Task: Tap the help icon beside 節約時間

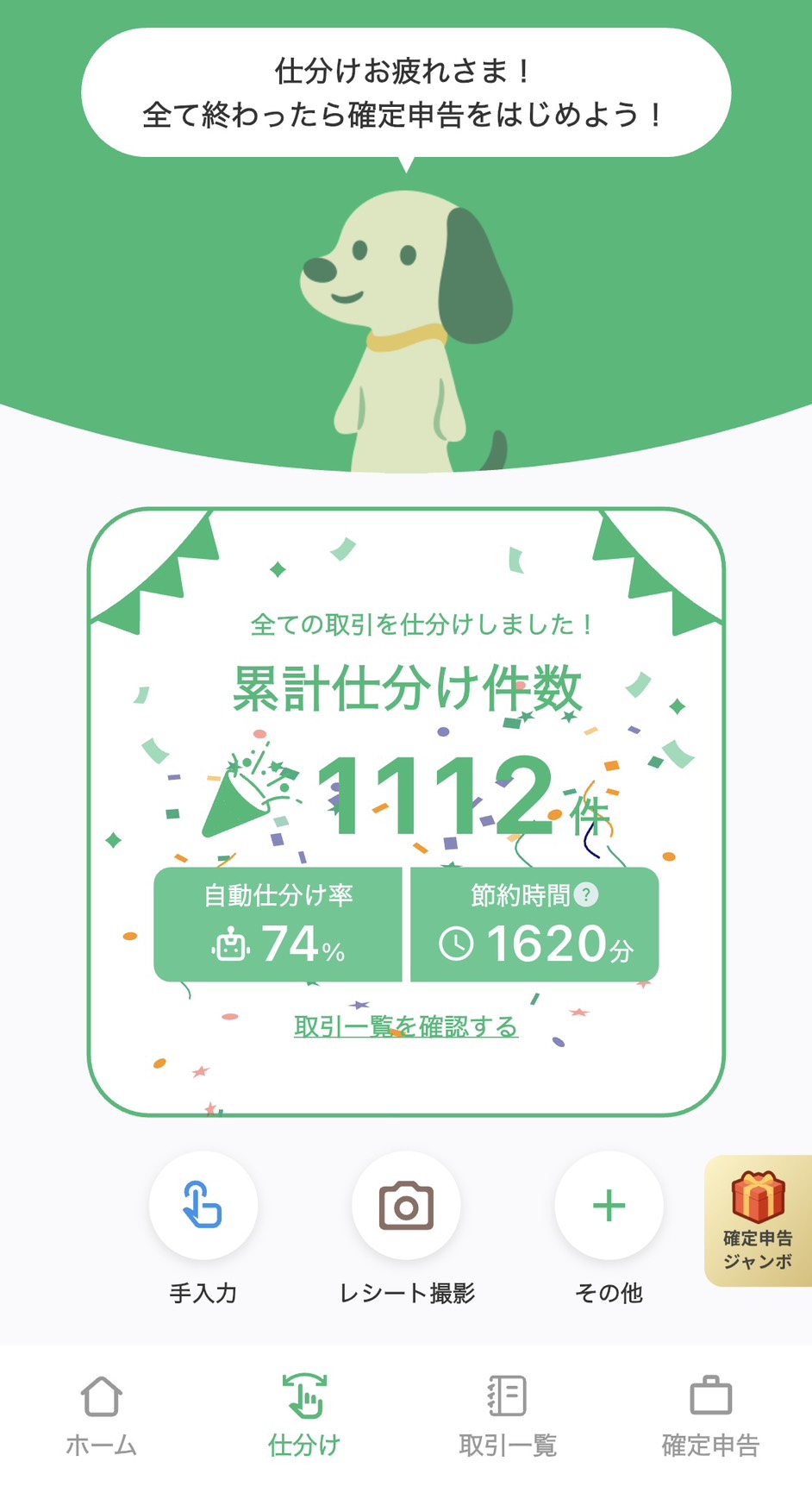Action: pyautogui.click(x=586, y=894)
